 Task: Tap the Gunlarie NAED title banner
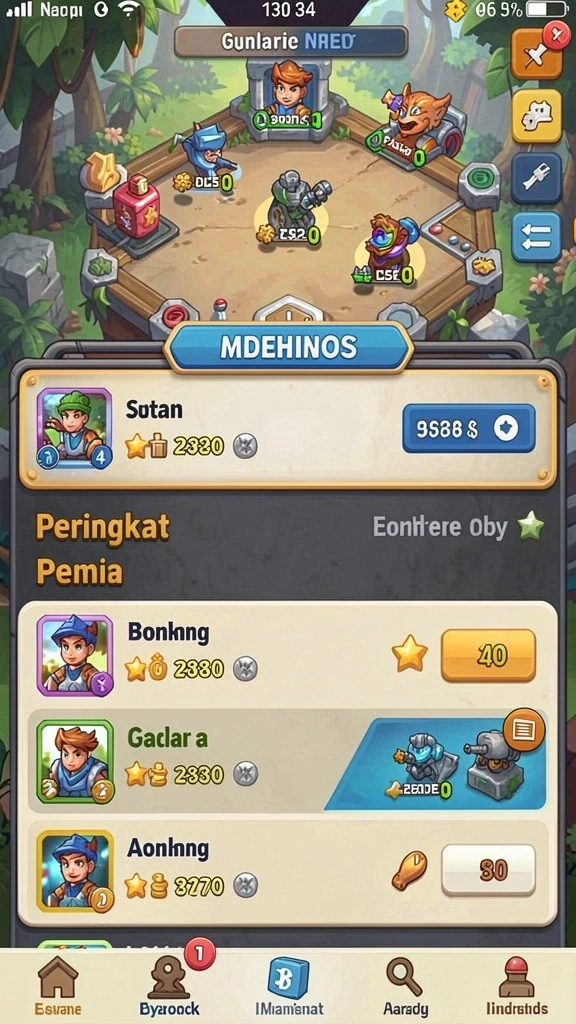tap(291, 42)
